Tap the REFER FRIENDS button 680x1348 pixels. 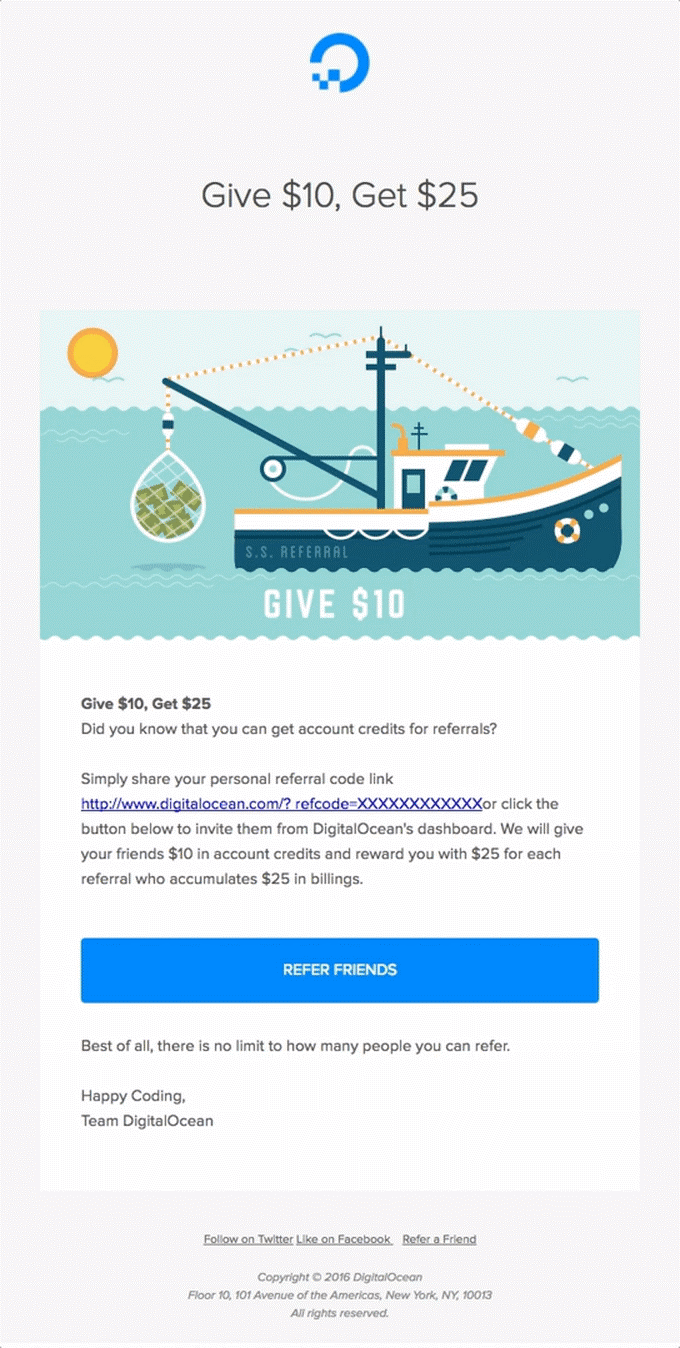340,970
